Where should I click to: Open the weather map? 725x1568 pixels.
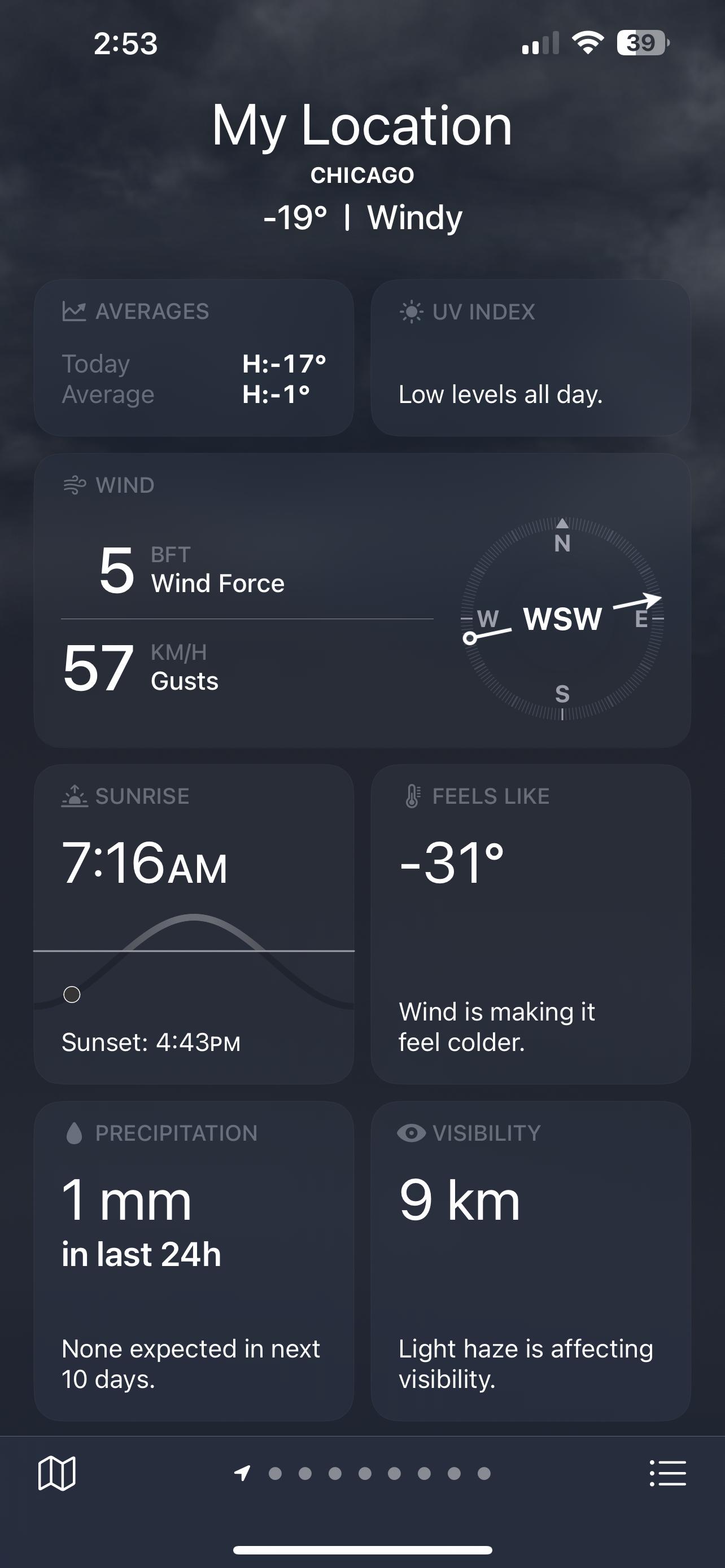pyautogui.click(x=56, y=1473)
